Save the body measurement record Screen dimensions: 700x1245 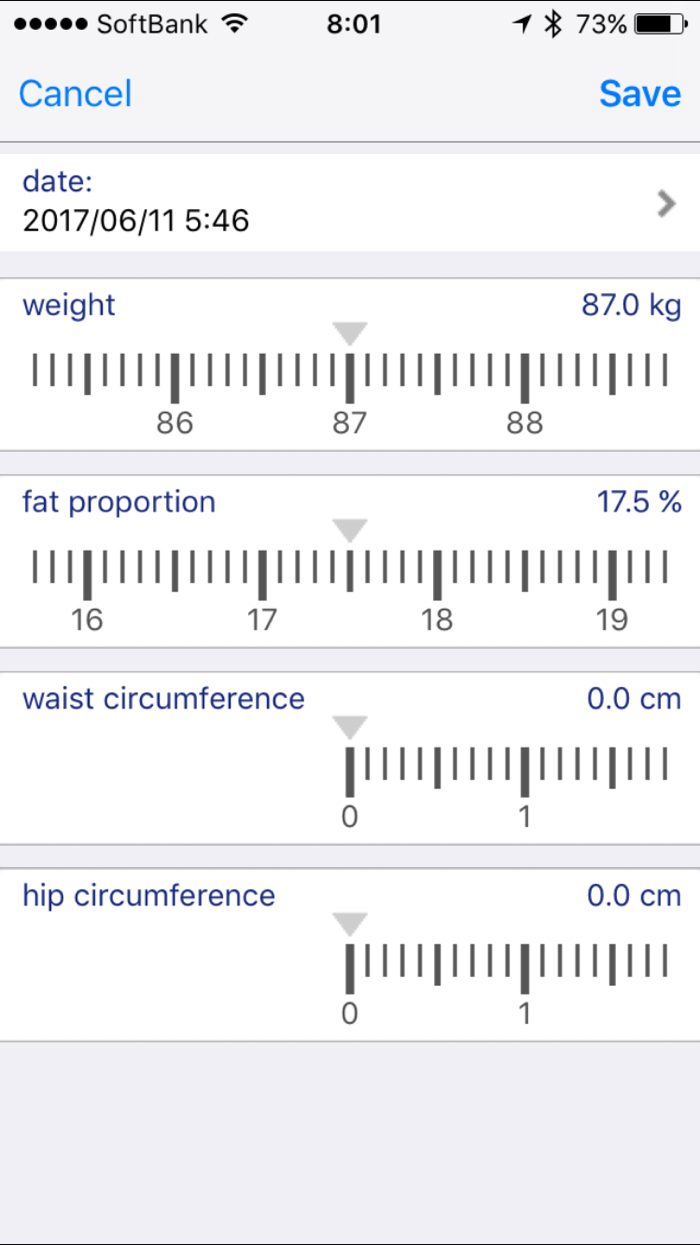pos(639,94)
